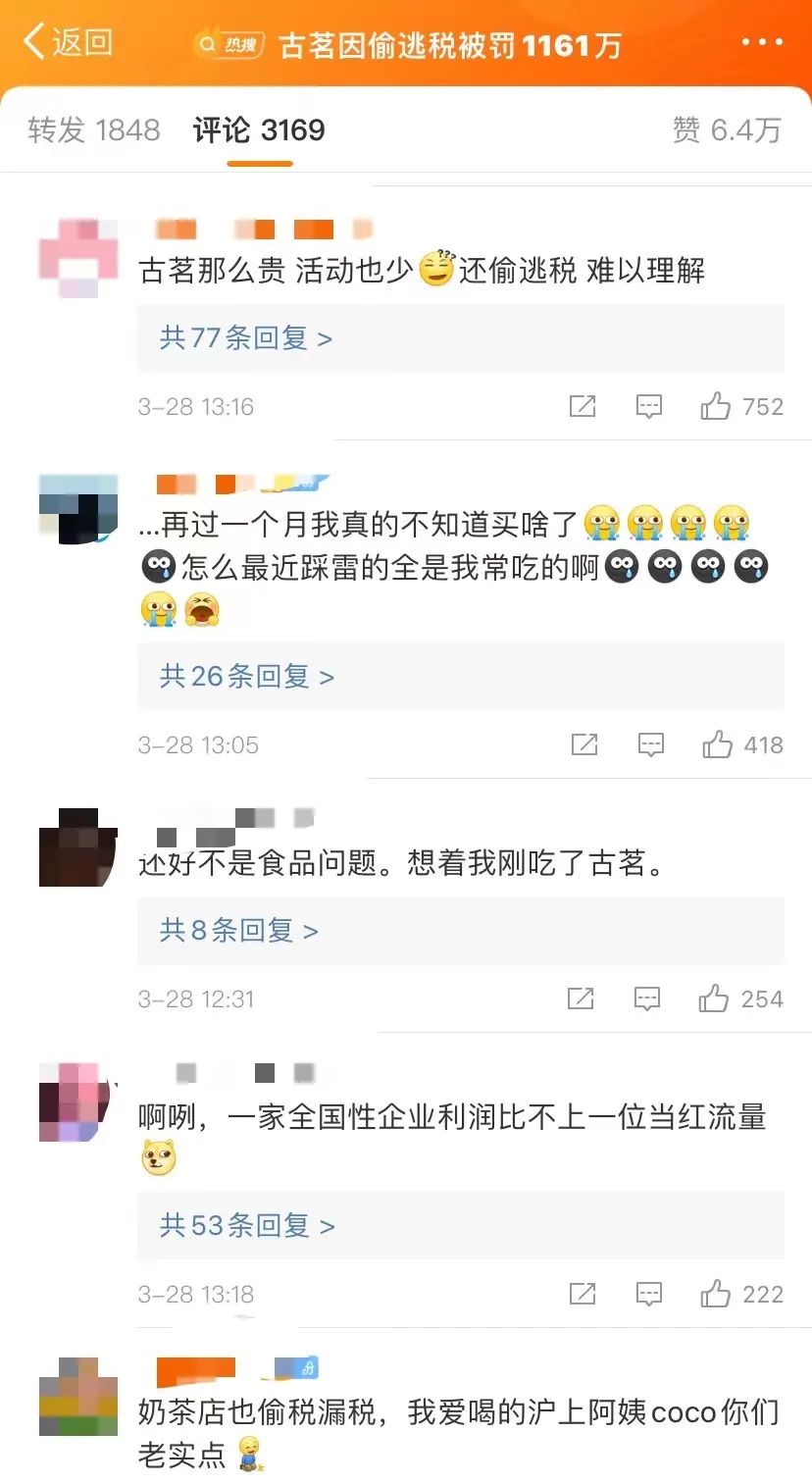Image resolution: width=812 pixels, height=1484 pixels.
Task: Like the comment with 752 likes
Action: coord(716,406)
